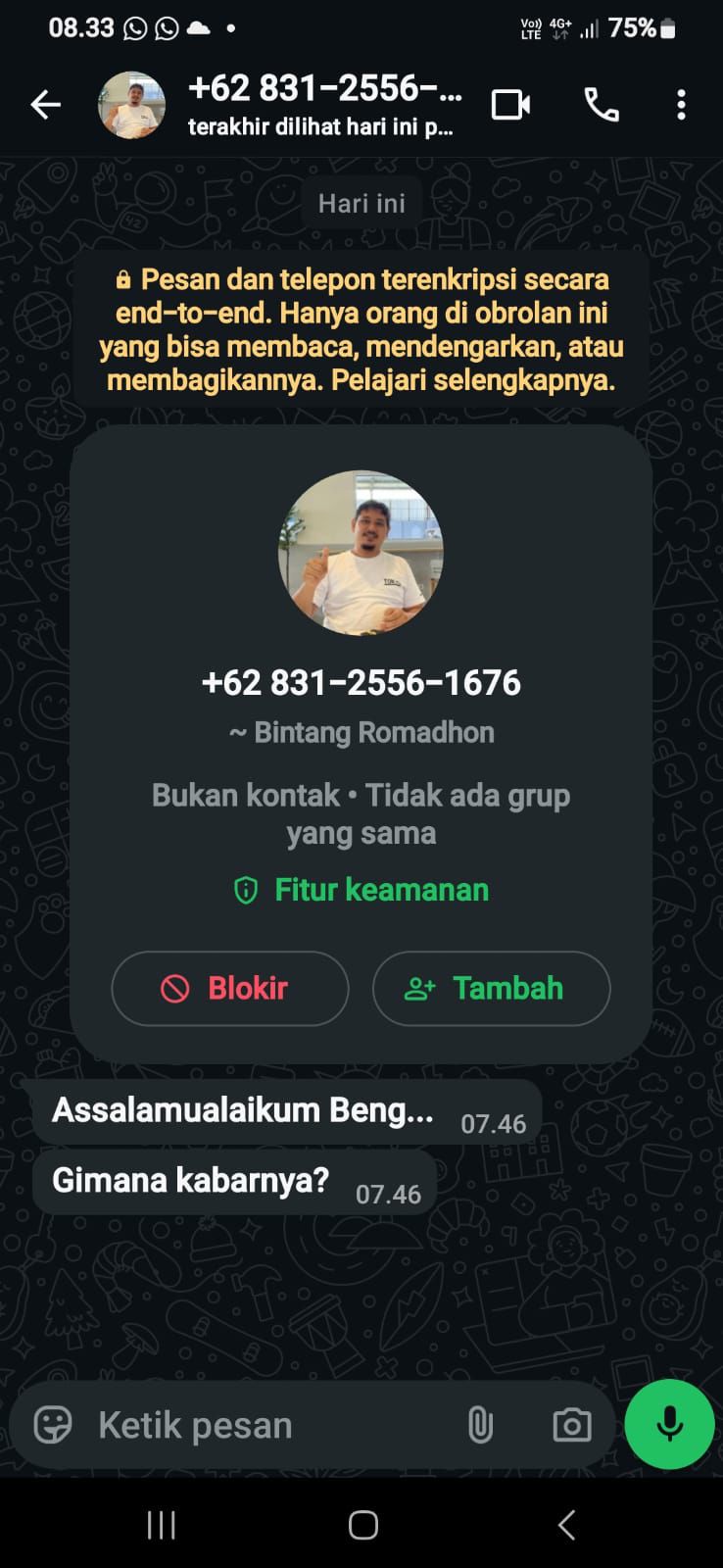
Task: Open the camera from message bar
Action: pos(571,1425)
